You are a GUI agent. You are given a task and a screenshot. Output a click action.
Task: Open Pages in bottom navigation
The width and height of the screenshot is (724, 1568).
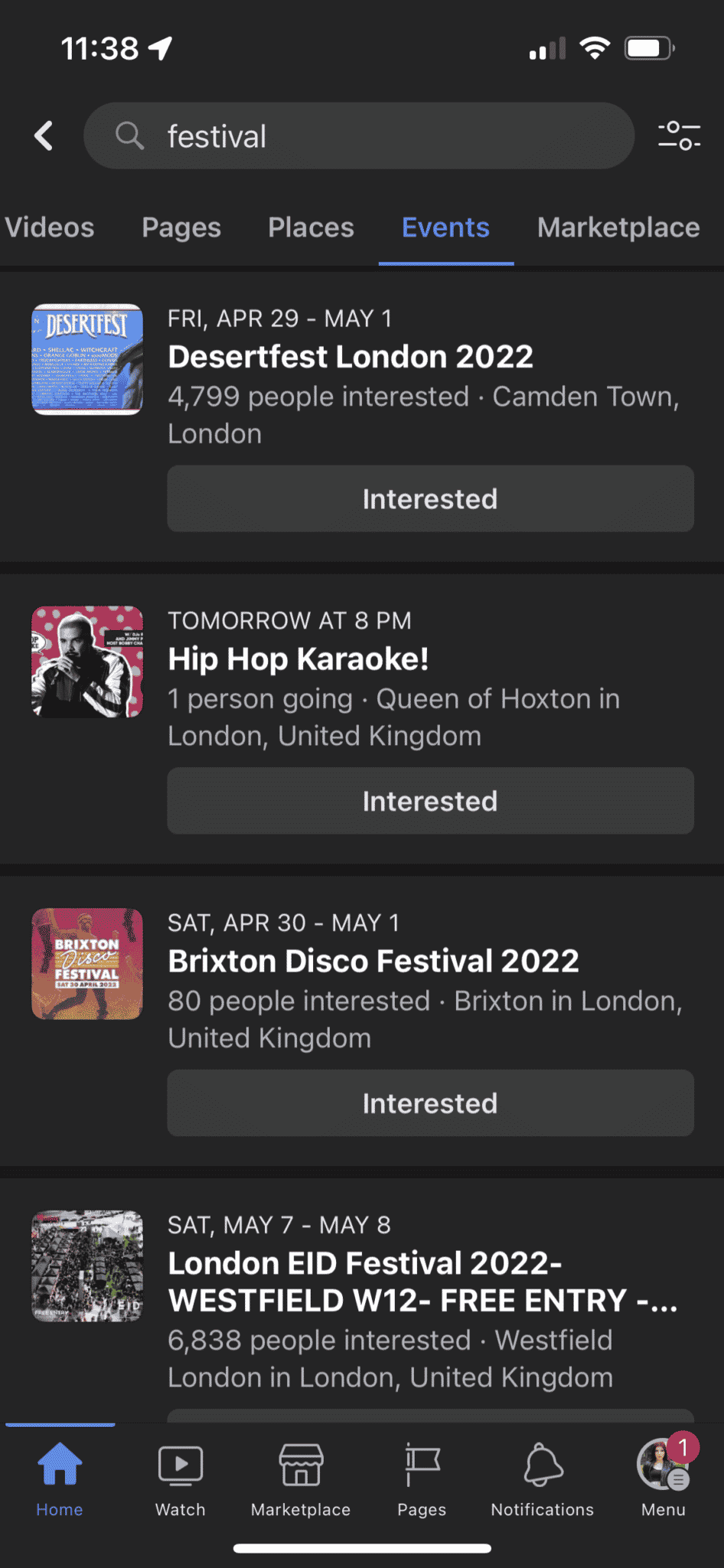422,1479
